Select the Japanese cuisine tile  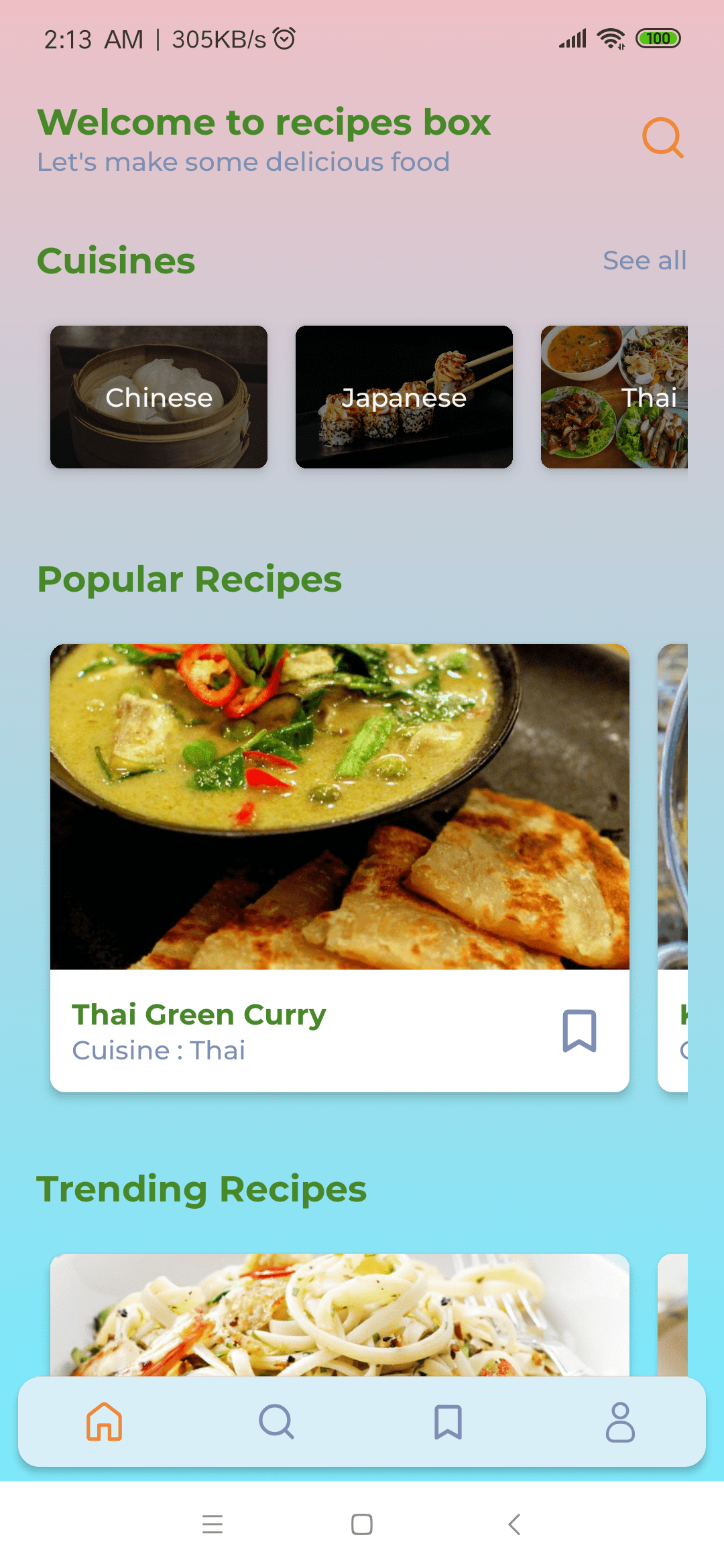pyautogui.click(x=404, y=397)
